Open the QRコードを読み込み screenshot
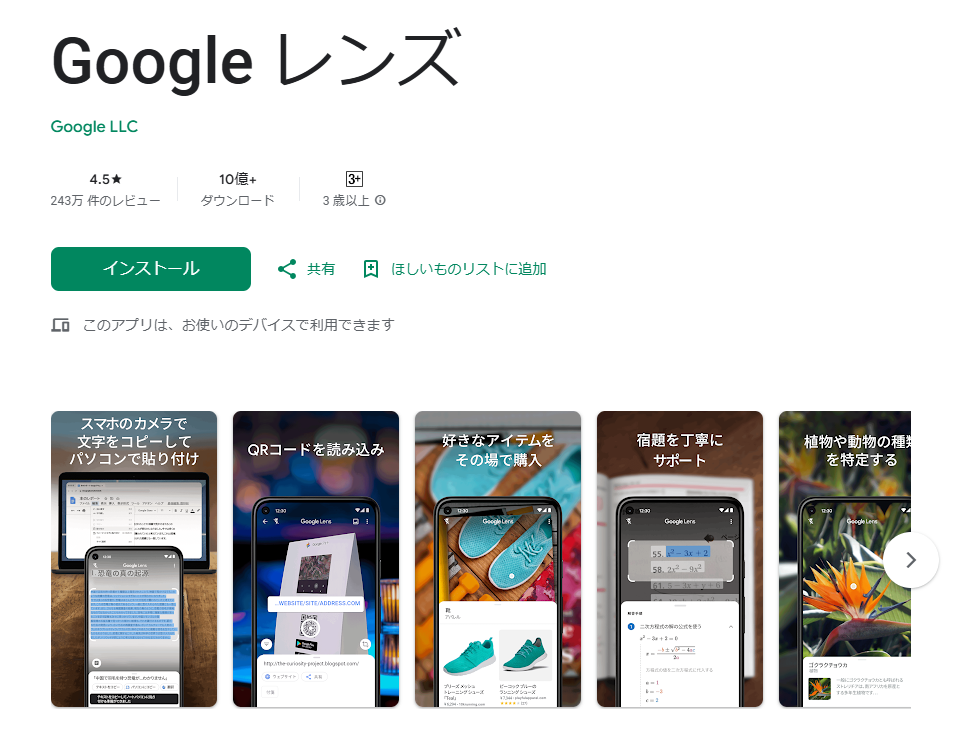 (316, 559)
